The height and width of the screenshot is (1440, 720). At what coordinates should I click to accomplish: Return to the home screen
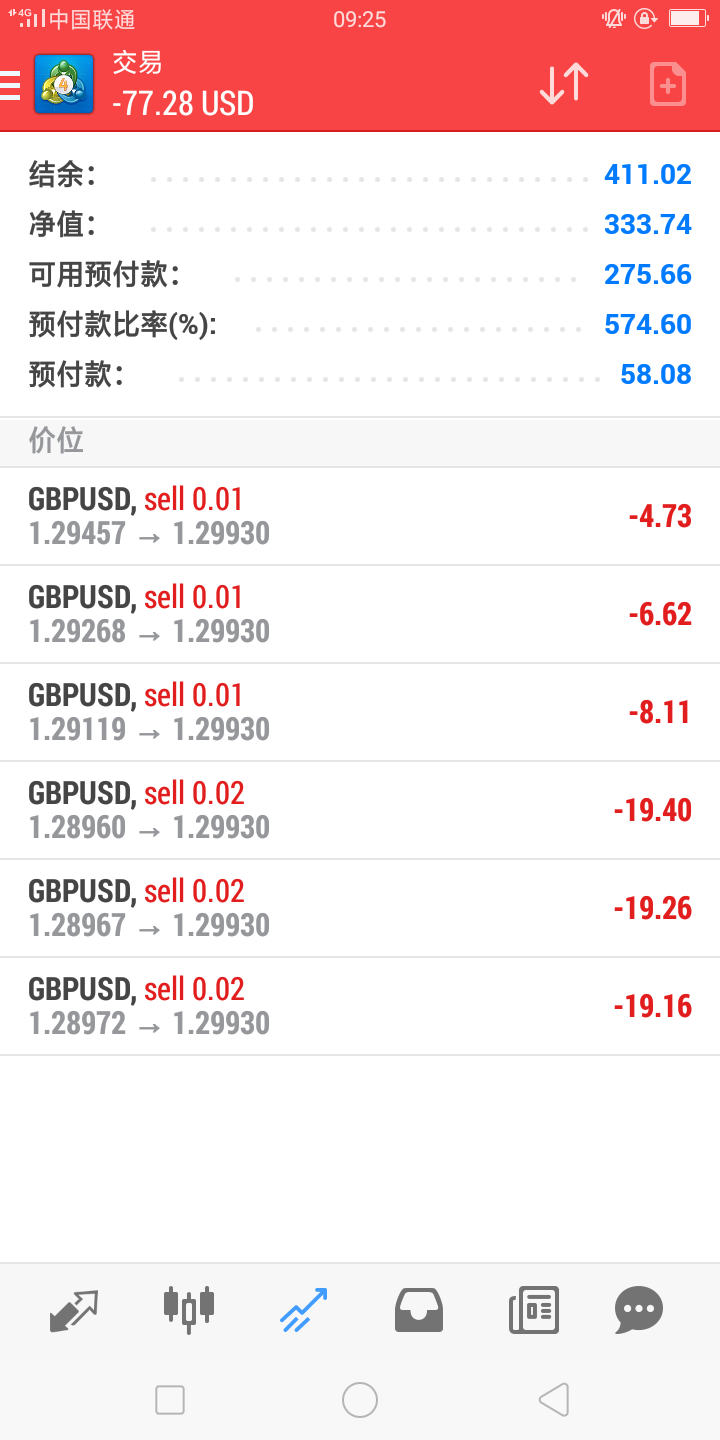click(x=360, y=1400)
